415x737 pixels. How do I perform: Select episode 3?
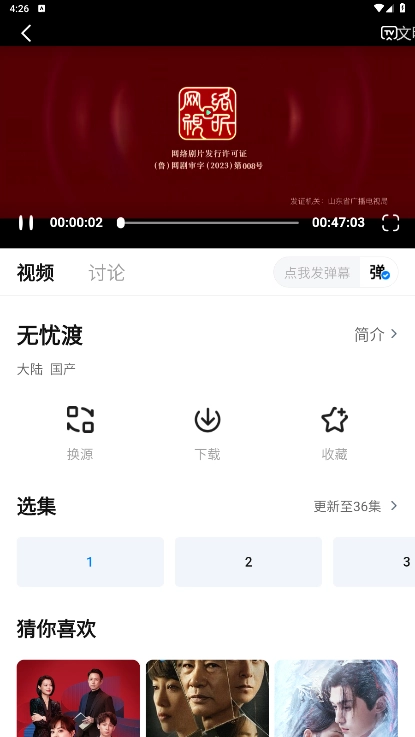374,562
